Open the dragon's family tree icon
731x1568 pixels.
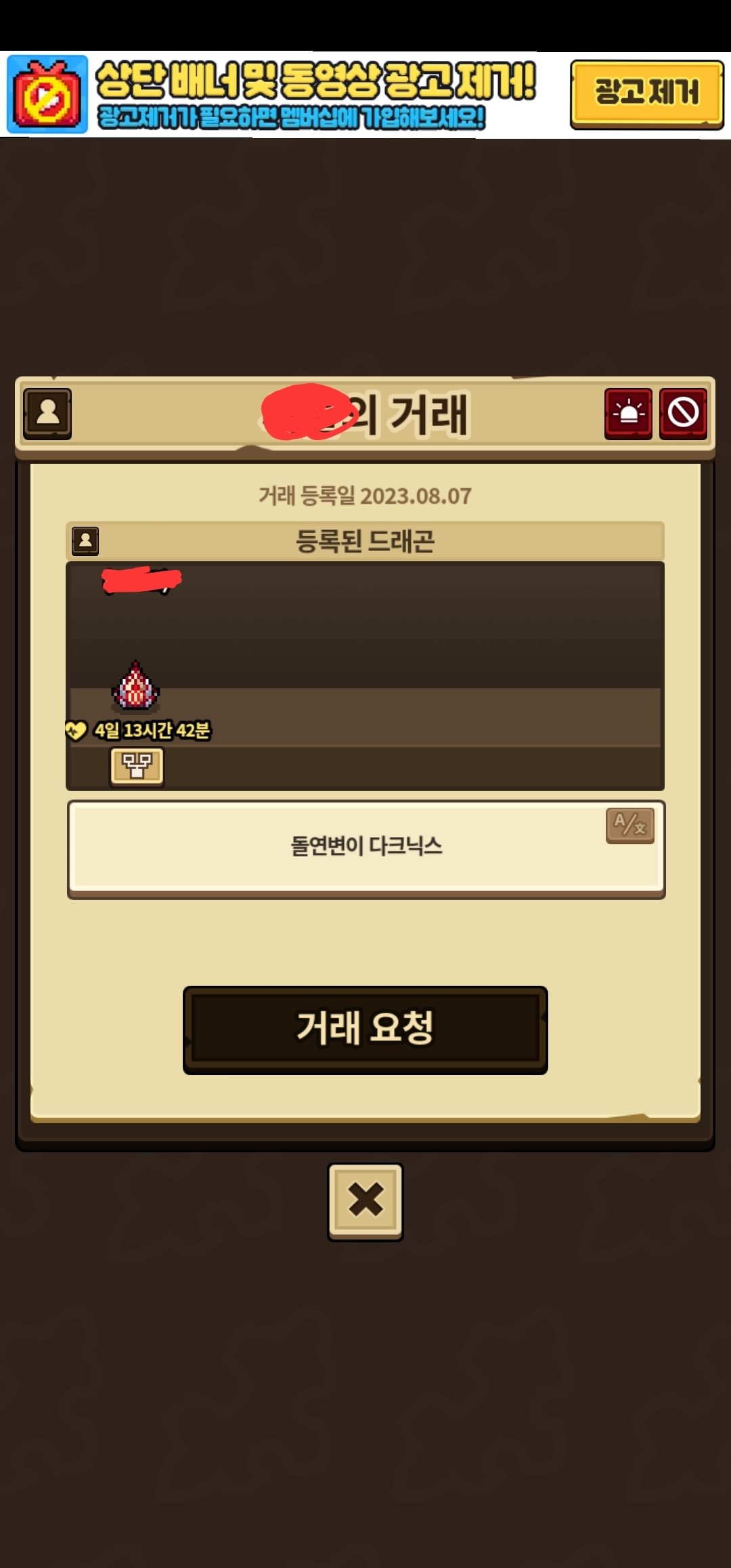(137, 767)
